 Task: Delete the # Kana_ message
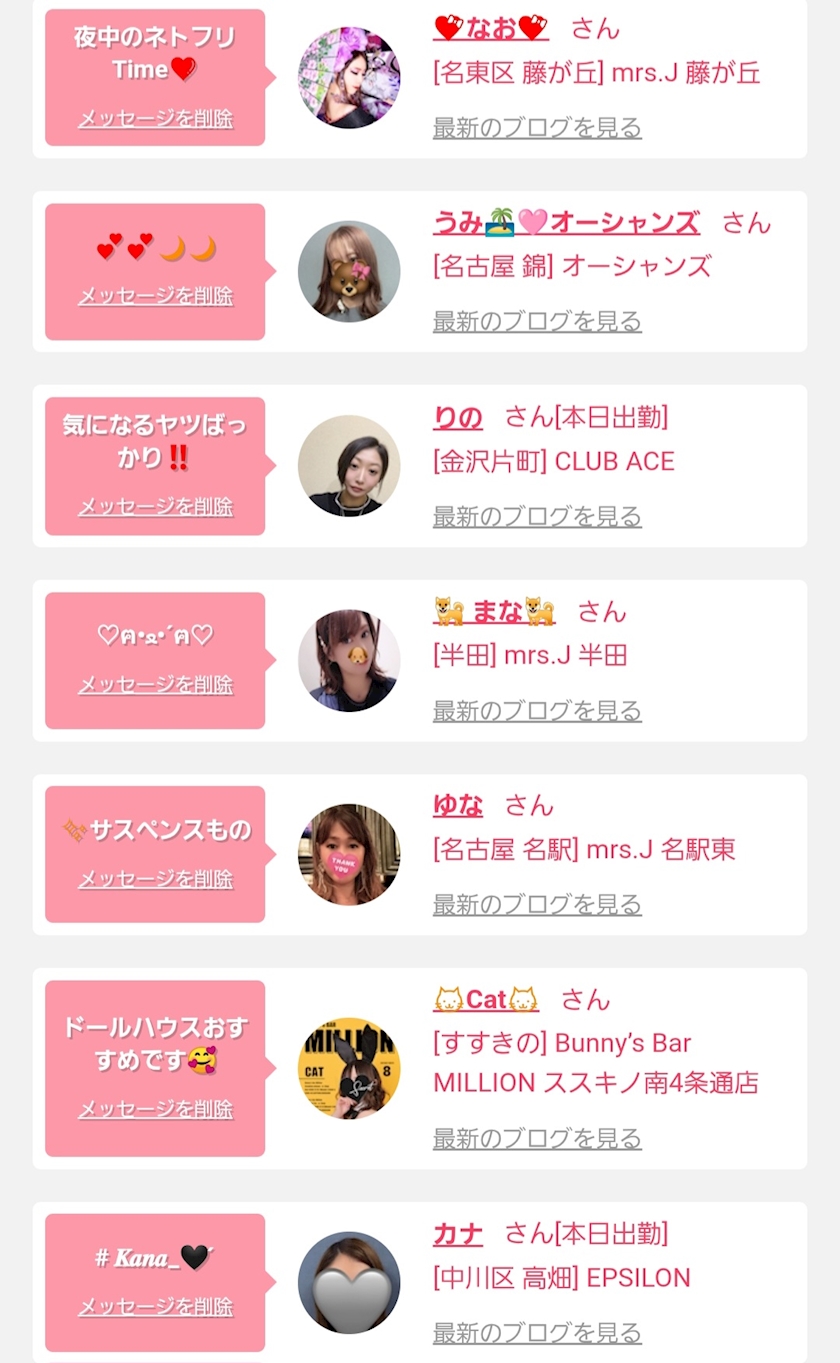[x=155, y=1307]
